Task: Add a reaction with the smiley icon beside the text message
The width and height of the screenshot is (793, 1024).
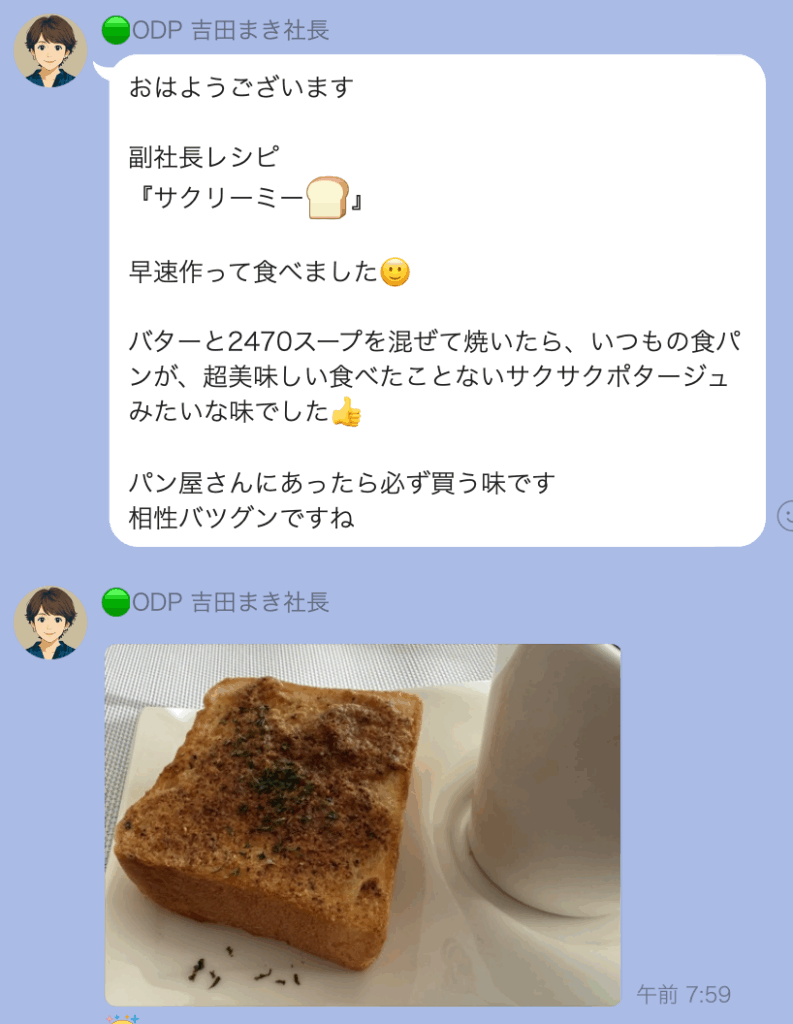Action: (786, 514)
